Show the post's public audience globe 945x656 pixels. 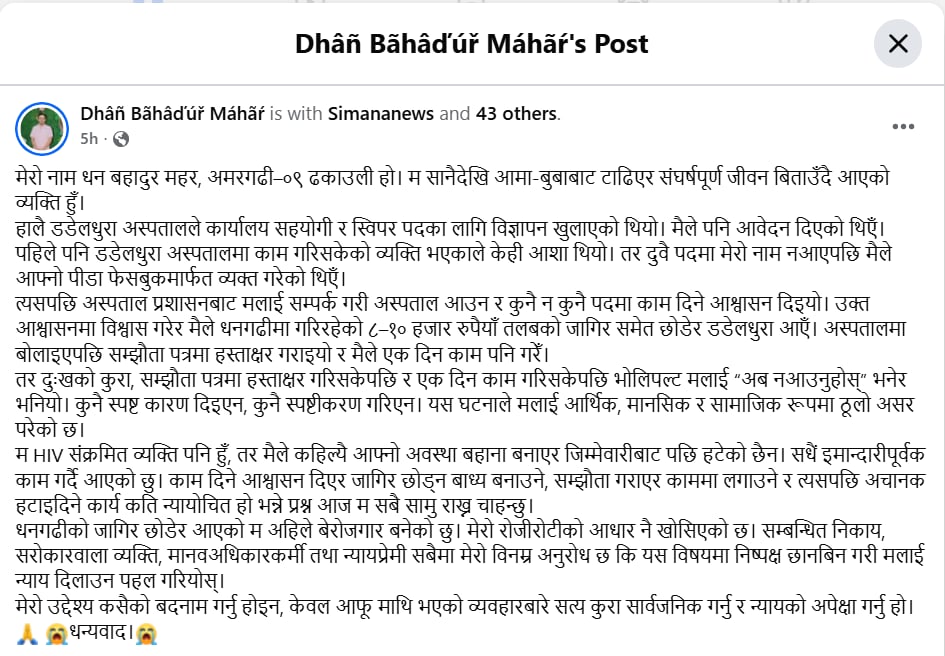(x=121, y=139)
